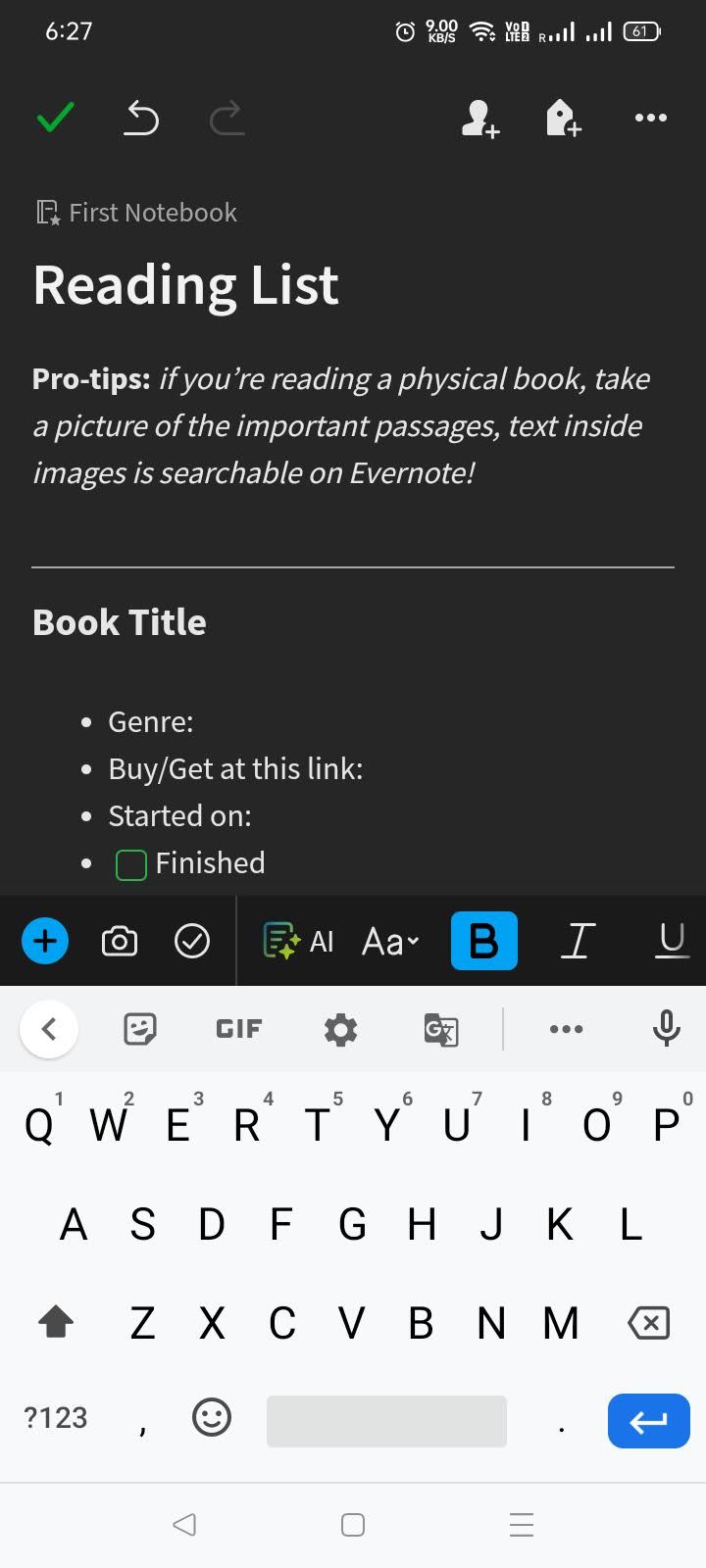The height and width of the screenshot is (1568, 706).
Task: Activate voice typing with the microphone icon
Action: pyautogui.click(x=666, y=1029)
